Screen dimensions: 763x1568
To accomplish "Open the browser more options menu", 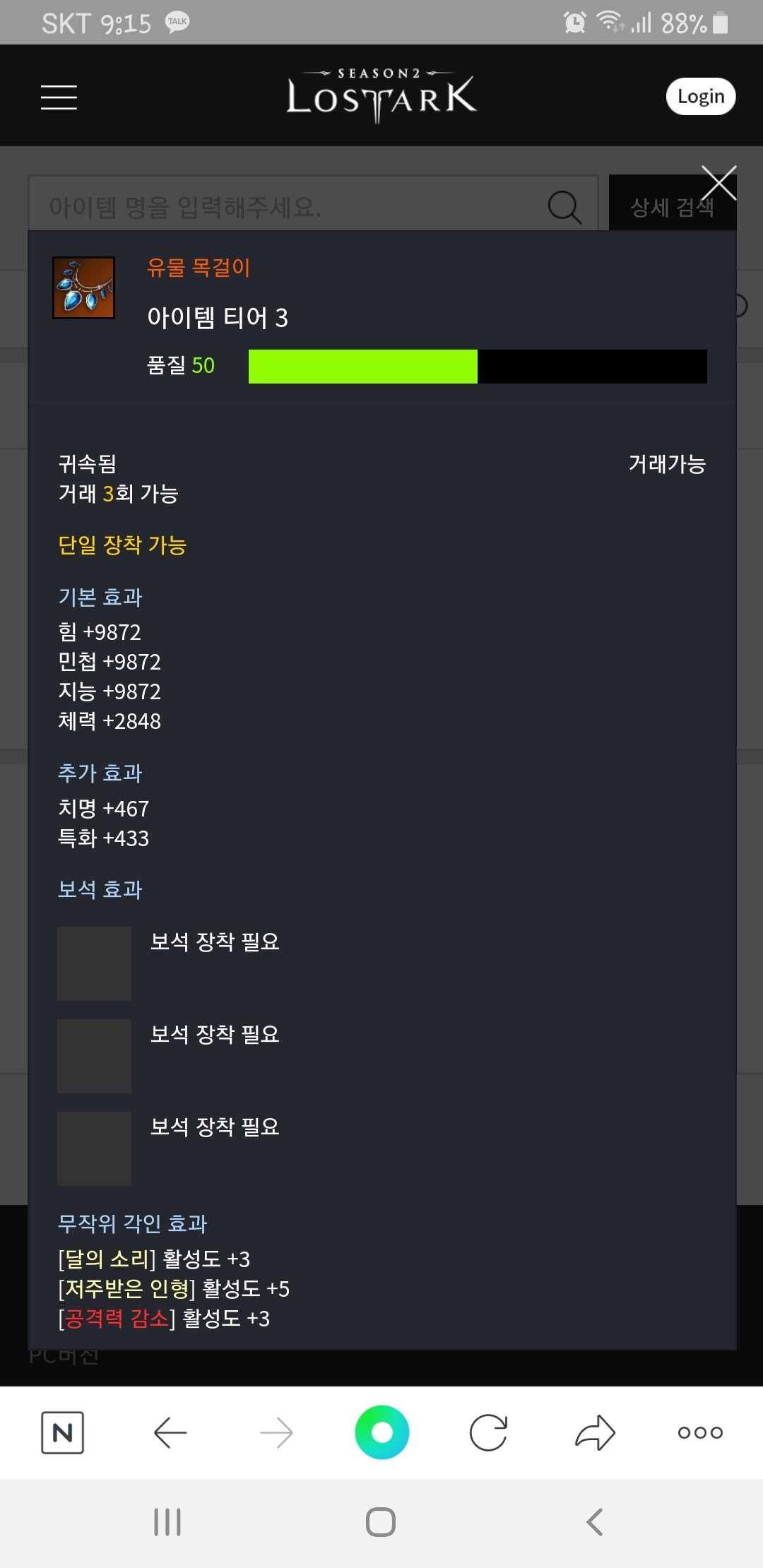I will point(699,1432).
